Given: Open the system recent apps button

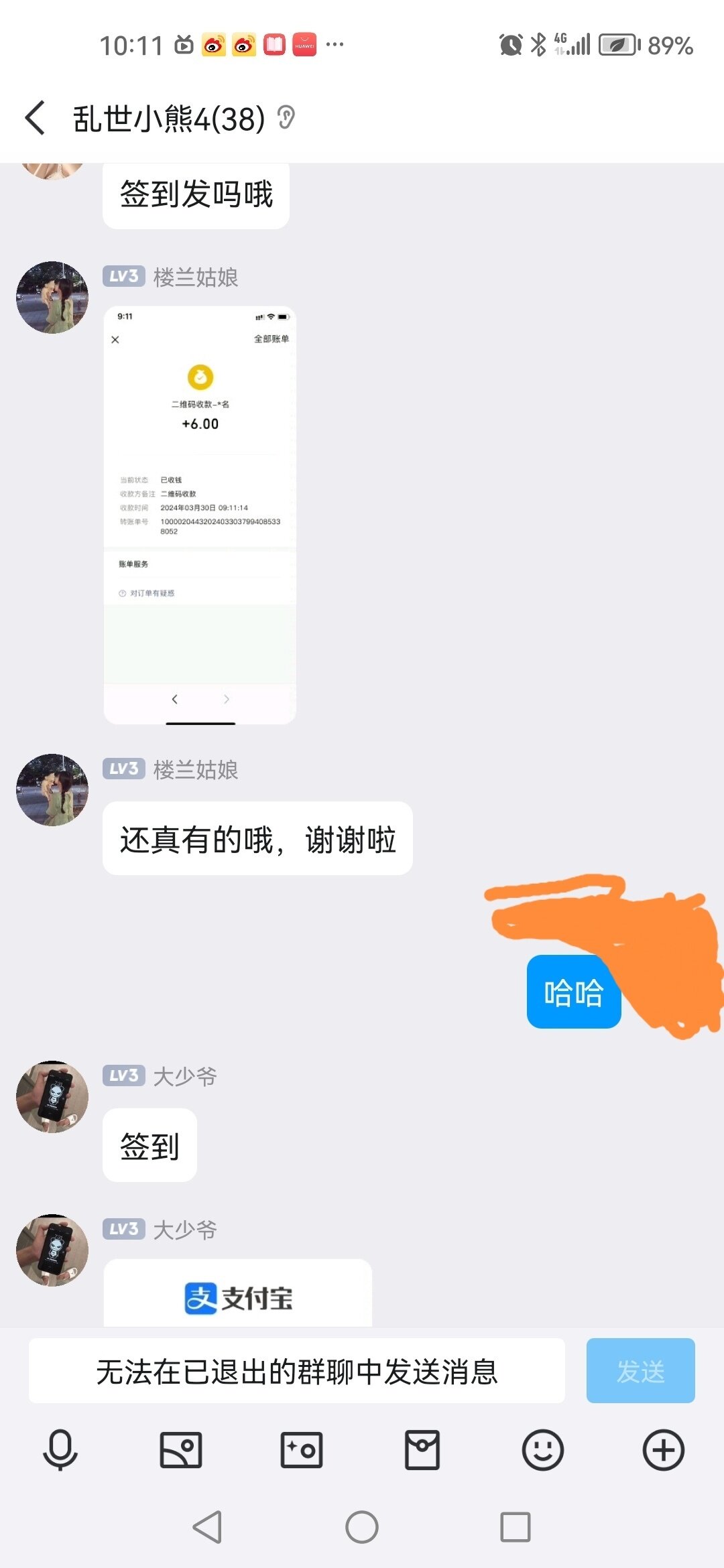Looking at the screenshot, I should (x=515, y=1527).
